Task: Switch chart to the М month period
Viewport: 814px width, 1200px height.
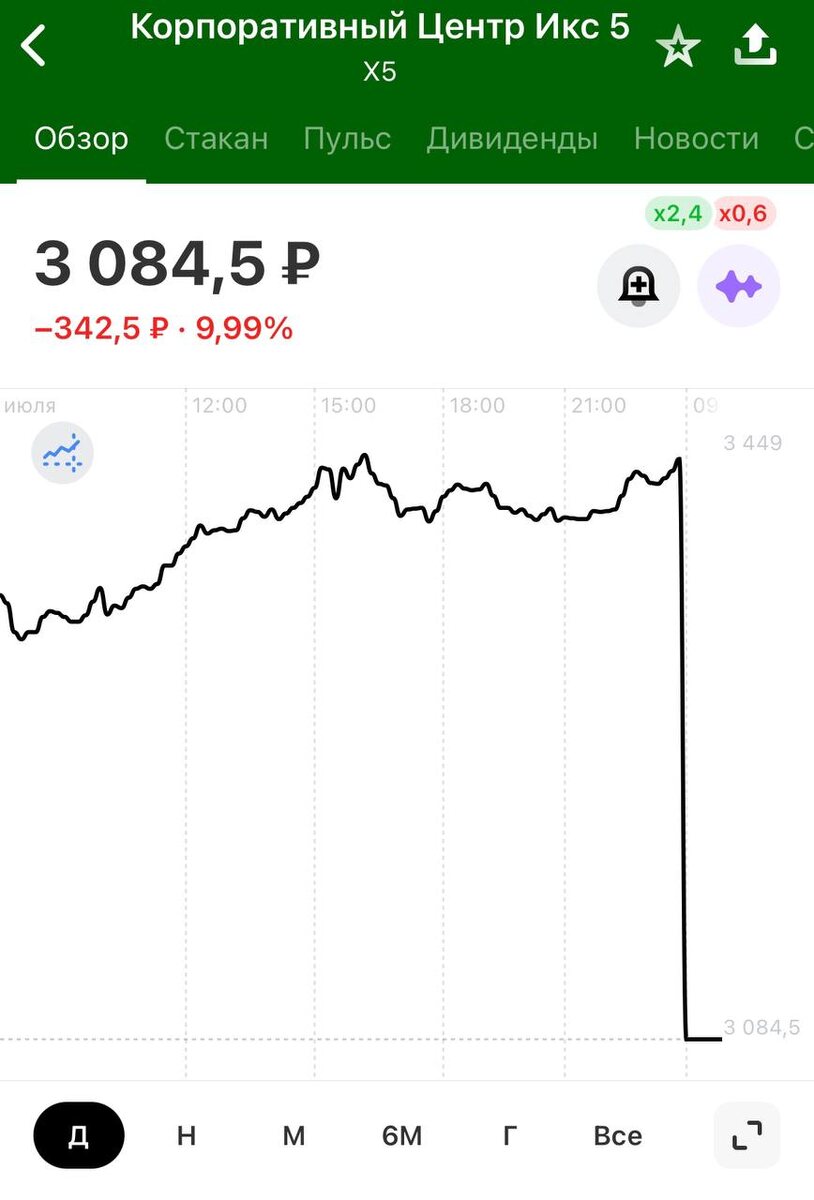Action: pyautogui.click(x=293, y=1136)
